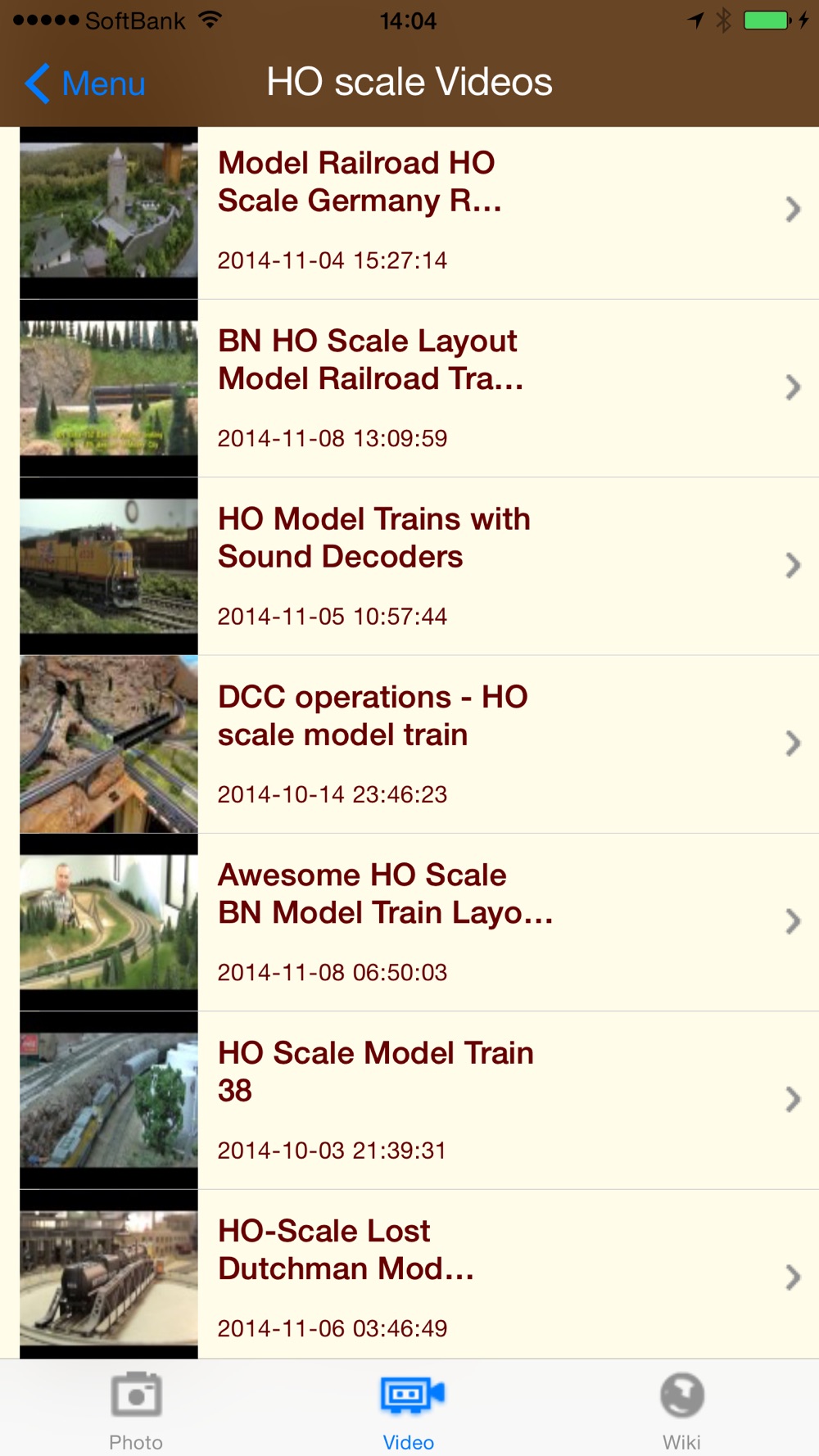Select the Video tab

point(409,1409)
